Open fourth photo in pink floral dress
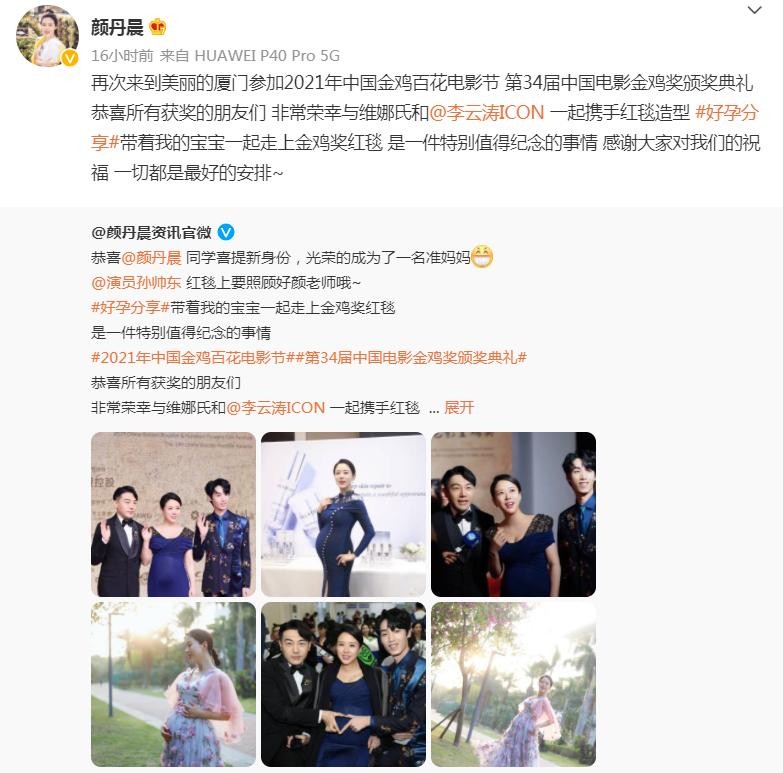This screenshot has width=783, height=773. (x=173, y=684)
